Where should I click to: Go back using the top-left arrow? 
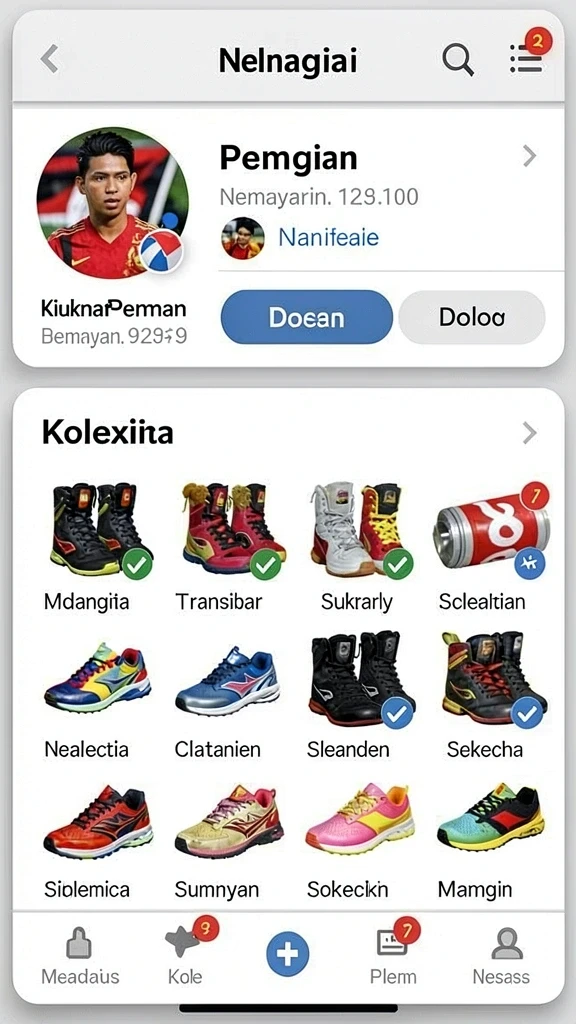(50, 59)
